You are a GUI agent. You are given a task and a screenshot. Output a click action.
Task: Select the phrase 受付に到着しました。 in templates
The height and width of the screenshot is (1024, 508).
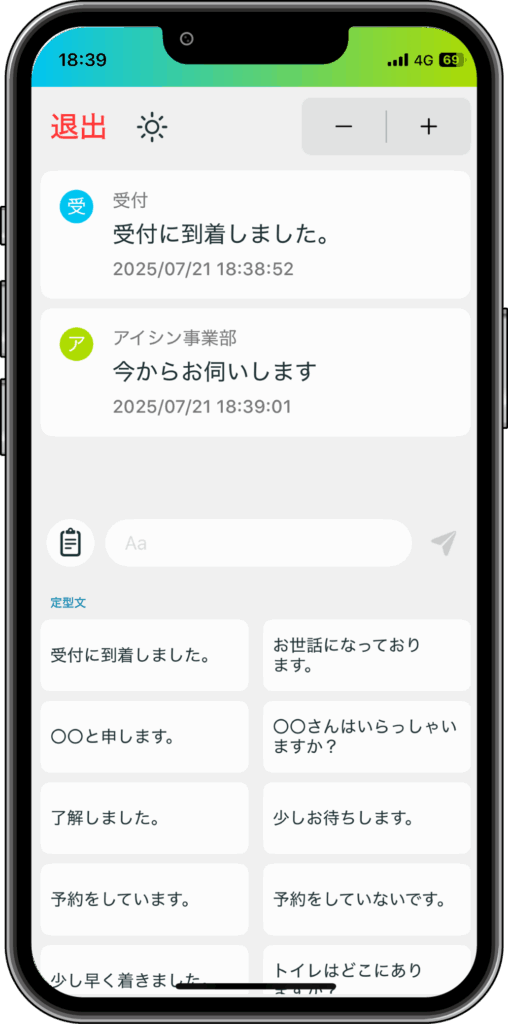144,655
